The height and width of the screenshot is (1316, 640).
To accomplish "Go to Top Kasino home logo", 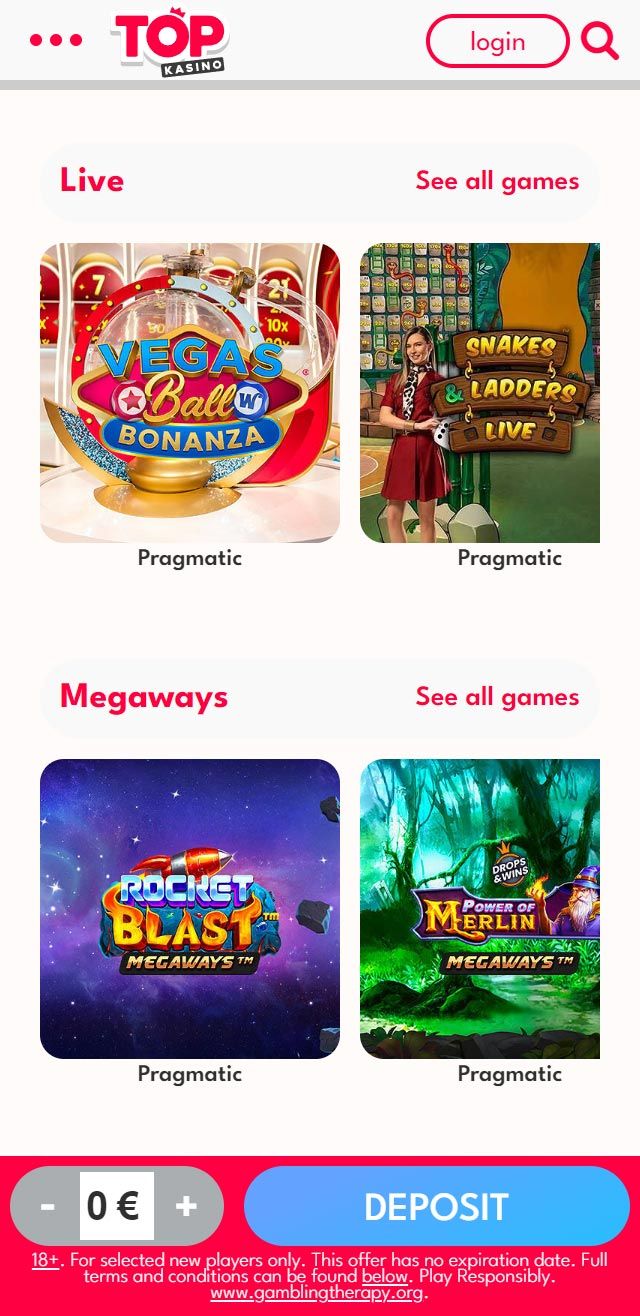I will pyautogui.click(x=170, y=42).
